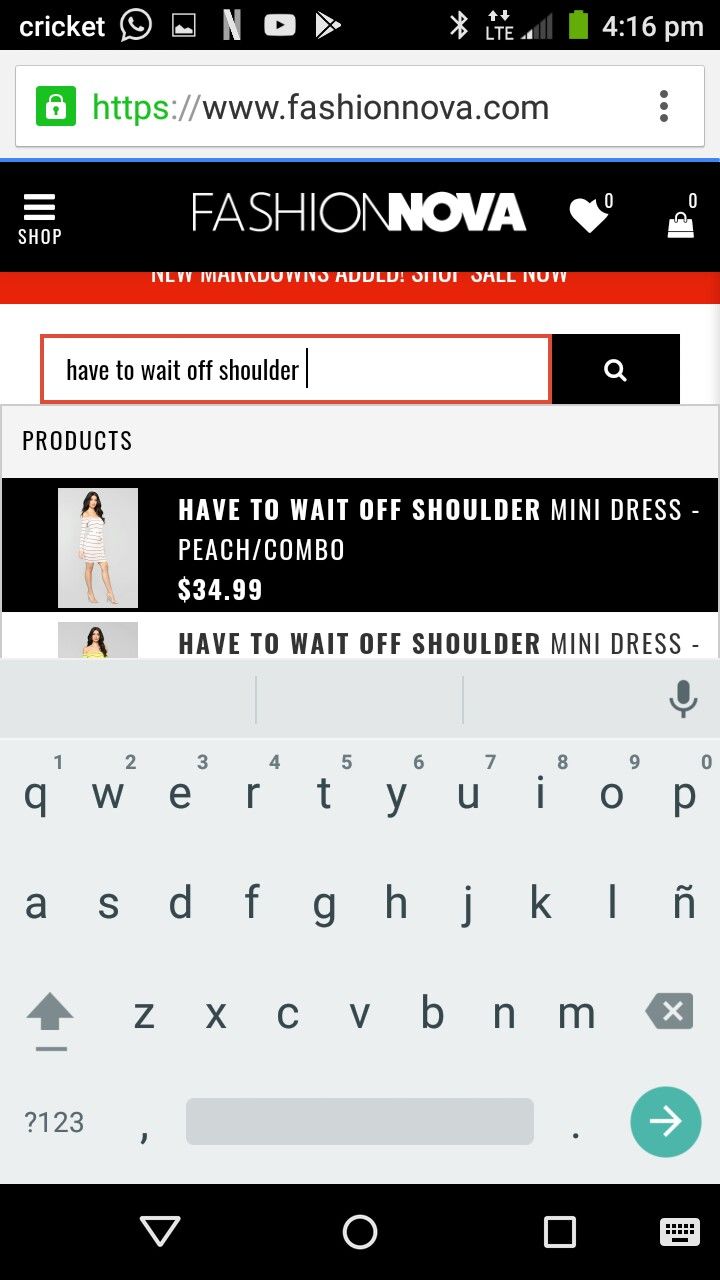720x1280 pixels.
Task: Tap the black search magnifier button
Action: (x=615, y=370)
